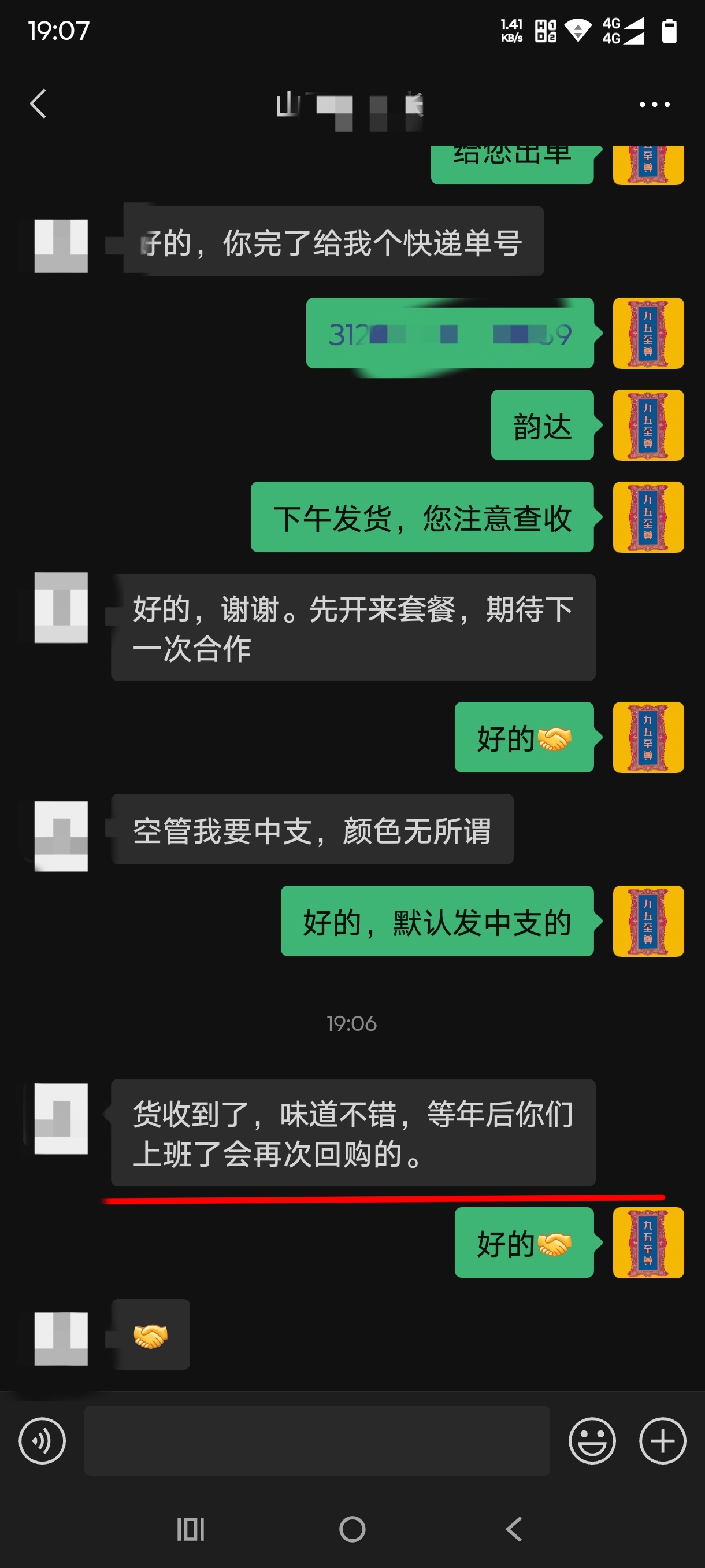Screen dimensions: 705x1568
Task: Switch to voice message input
Action: click(42, 1440)
